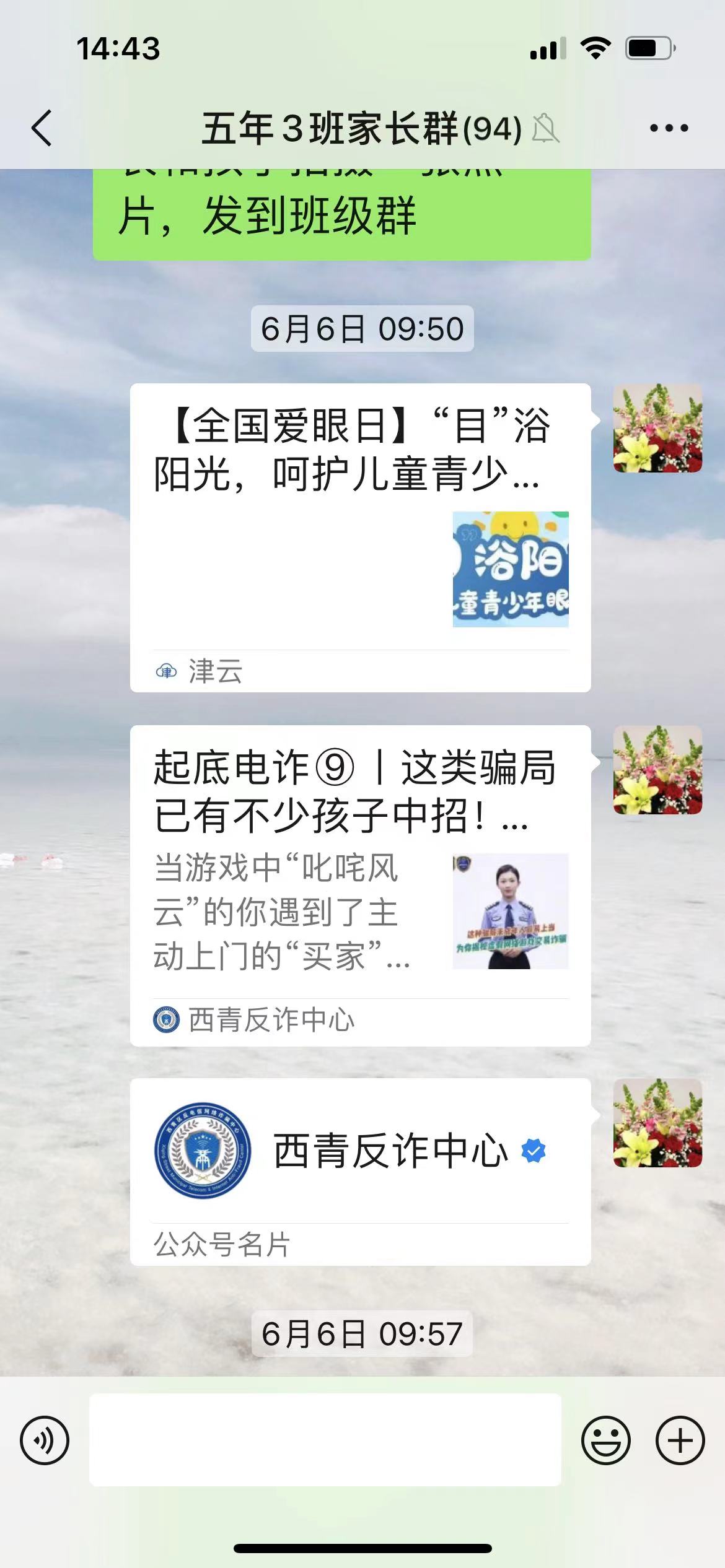
Task: Open the green message ending 发到班级群
Action: tap(341, 214)
